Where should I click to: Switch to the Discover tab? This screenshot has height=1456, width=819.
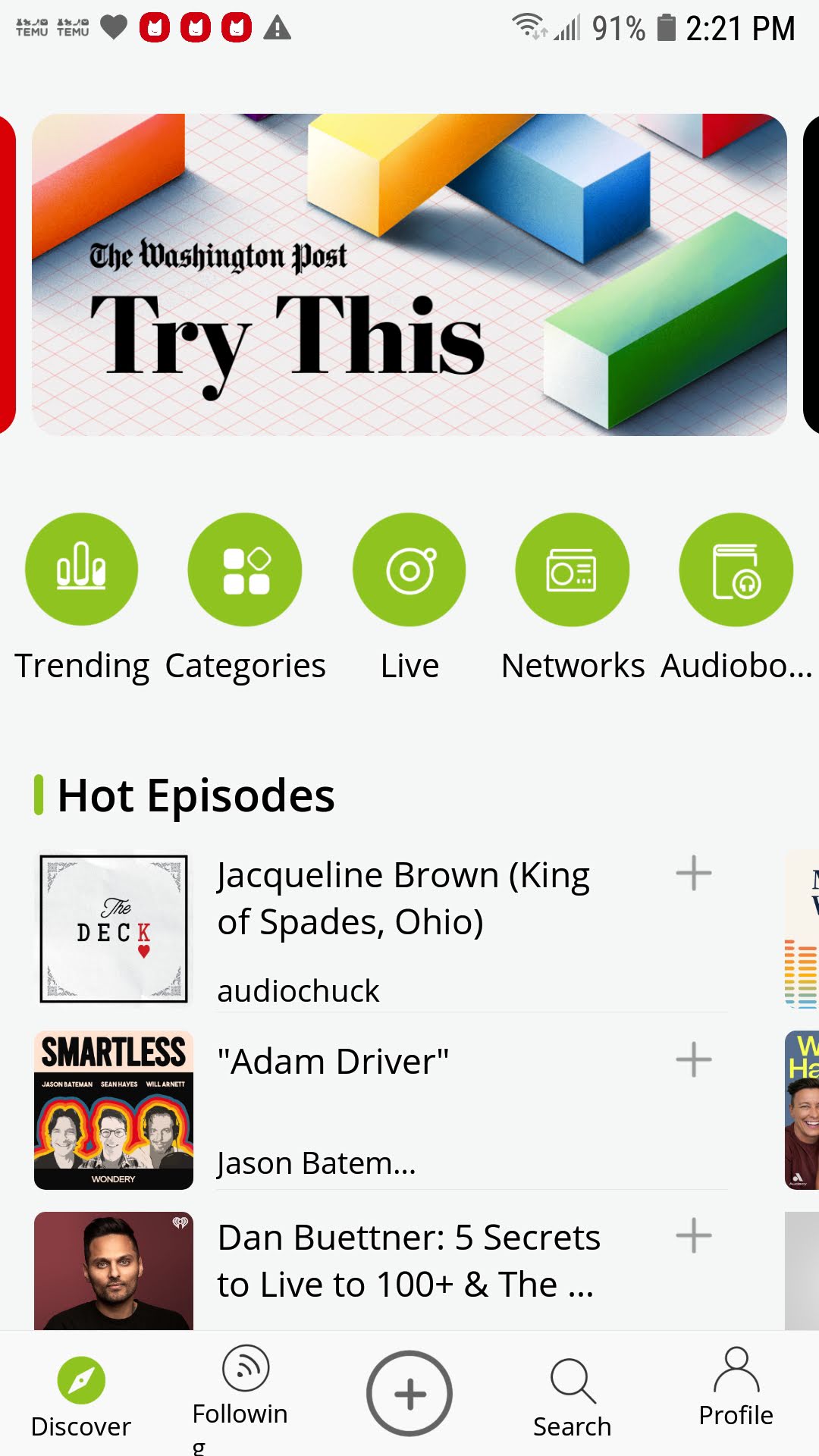click(81, 1395)
